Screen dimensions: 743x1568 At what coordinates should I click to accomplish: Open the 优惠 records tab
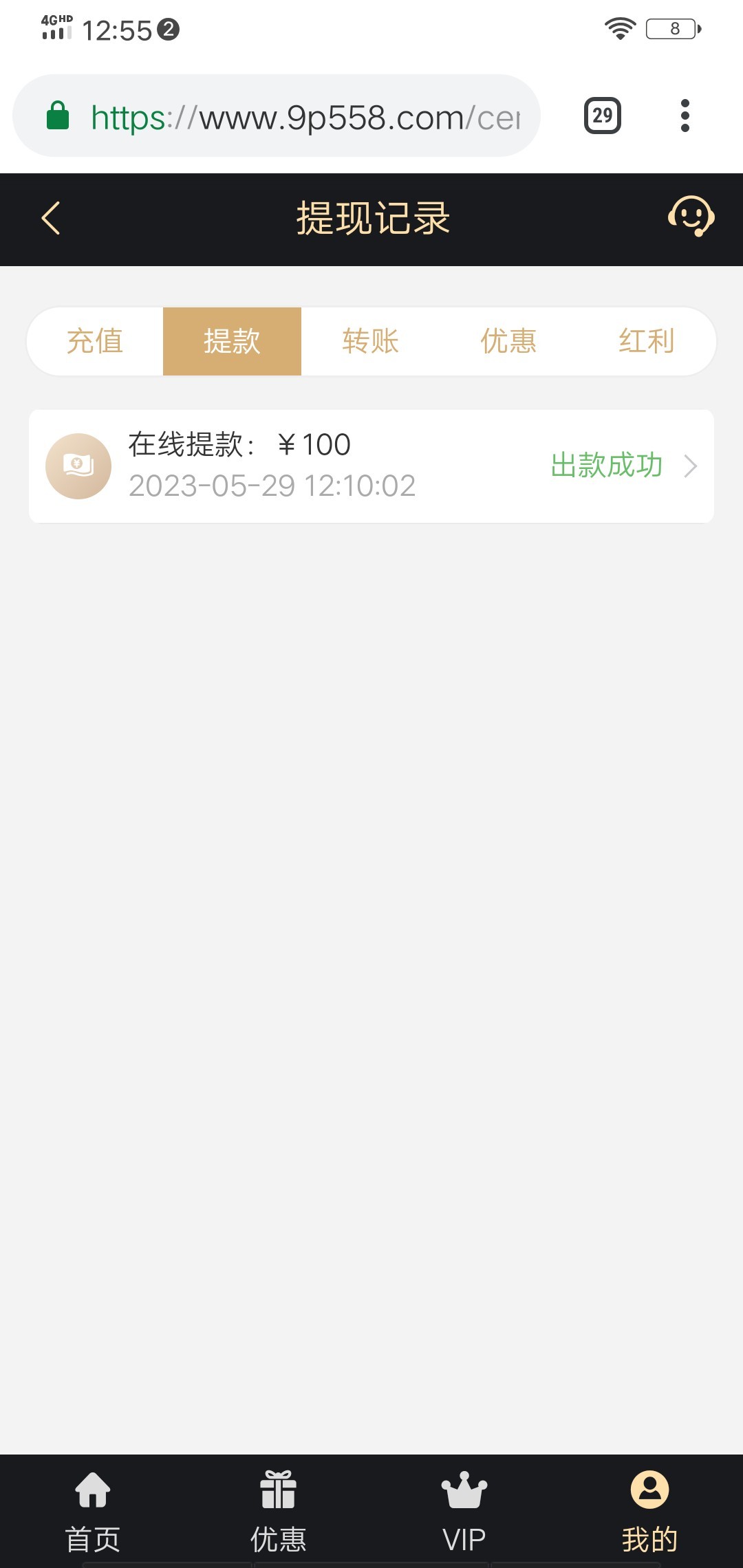click(x=508, y=341)
